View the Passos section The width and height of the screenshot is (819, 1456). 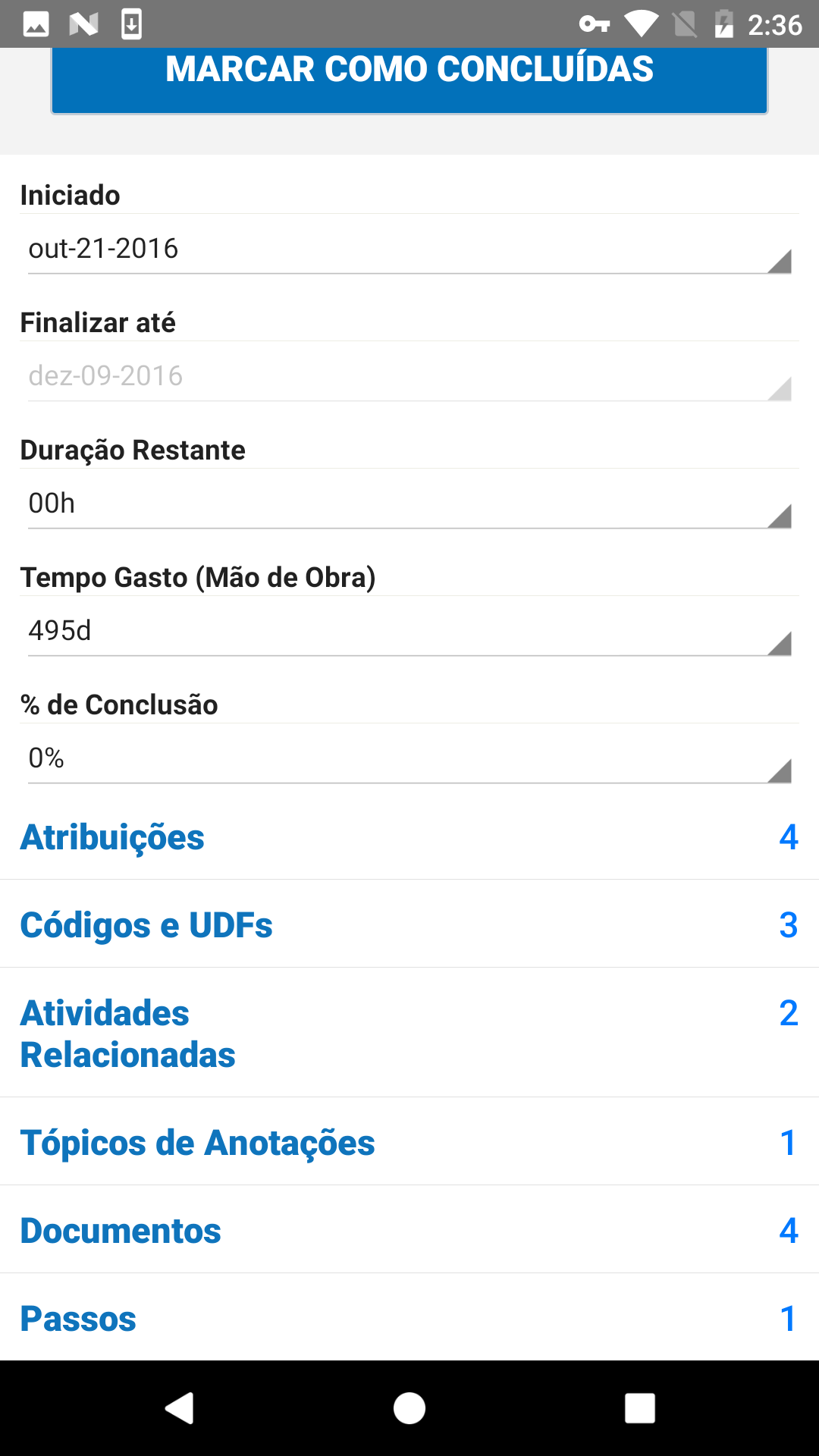(409, 1318)
